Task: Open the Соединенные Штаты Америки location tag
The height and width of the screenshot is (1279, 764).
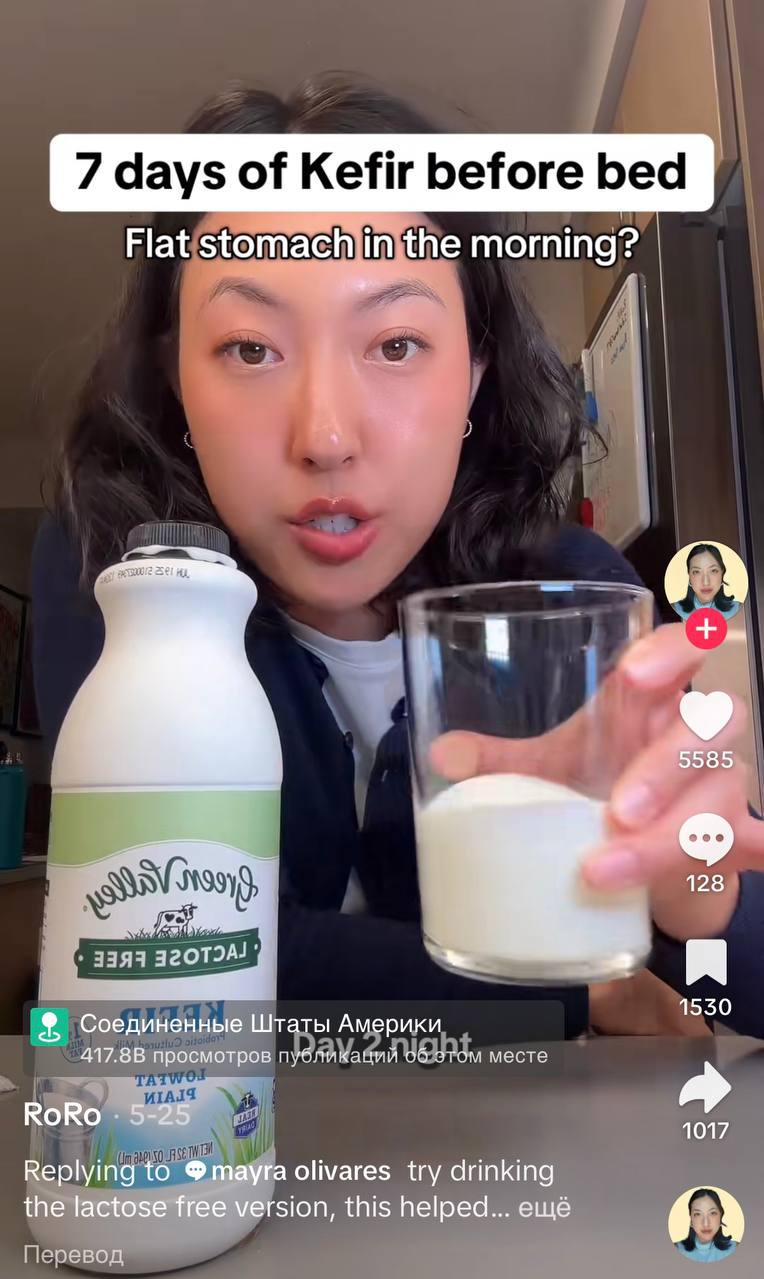Action: point(260,1024)
